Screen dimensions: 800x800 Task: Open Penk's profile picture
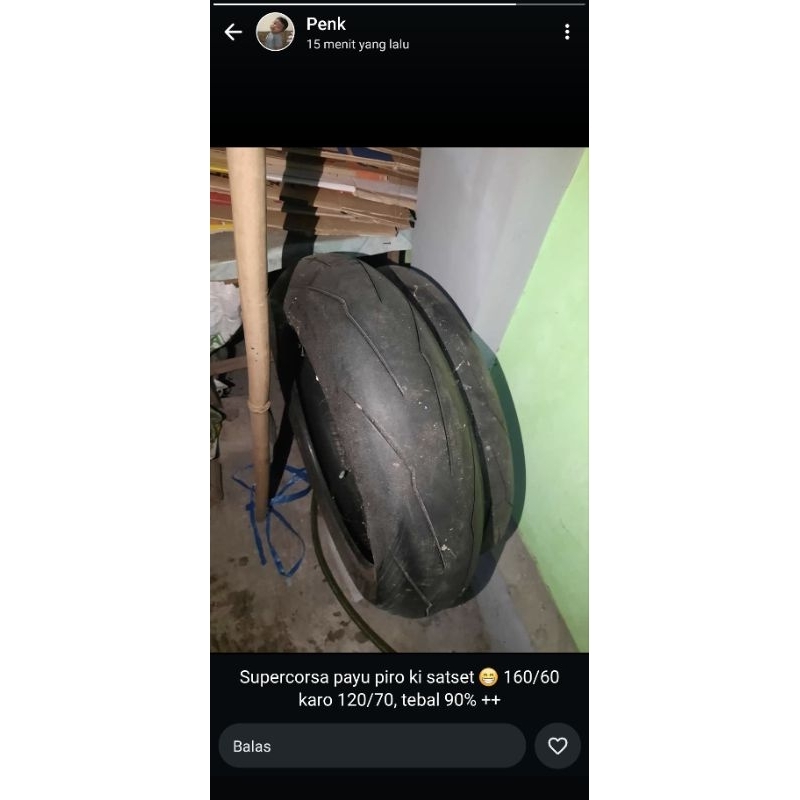point(275,32)
